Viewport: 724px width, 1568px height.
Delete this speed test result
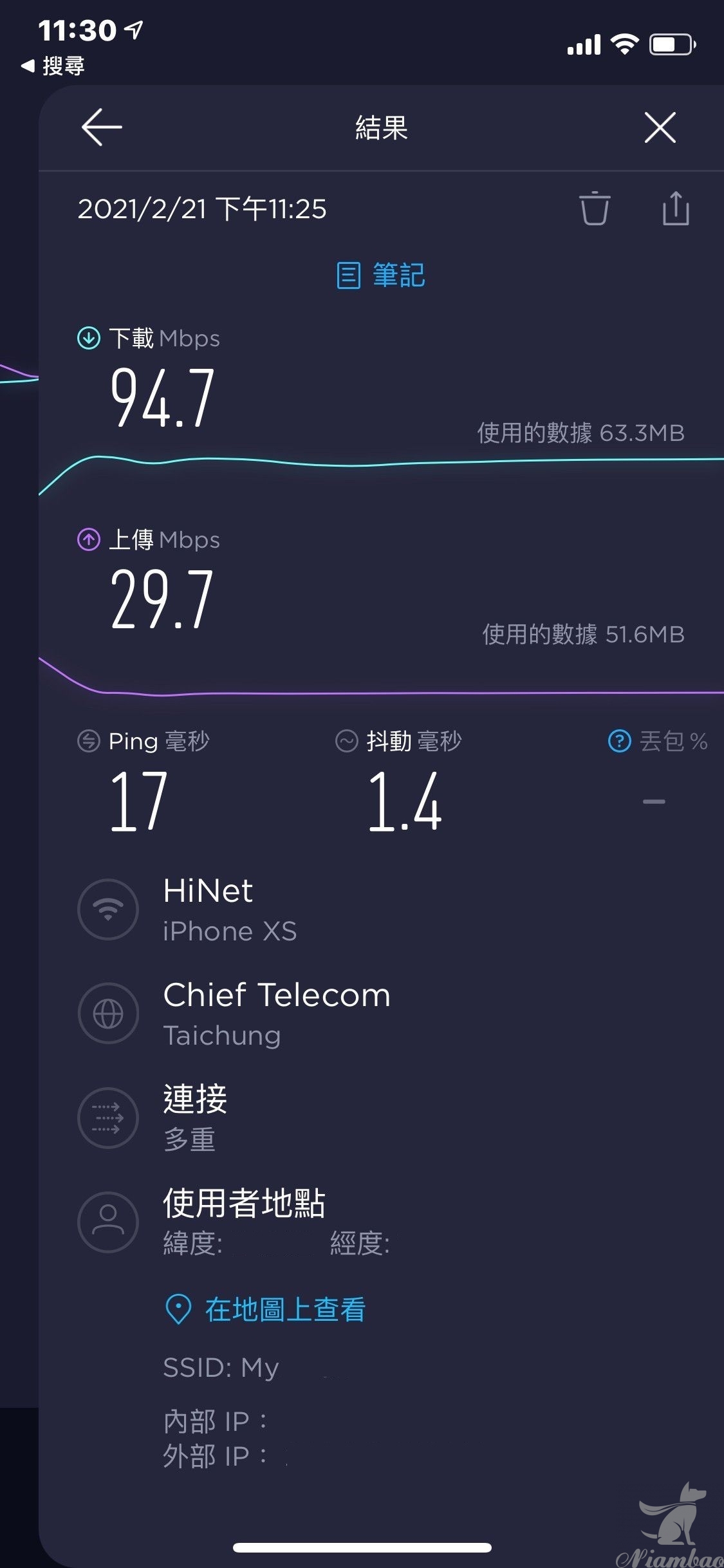click(595, 208)
